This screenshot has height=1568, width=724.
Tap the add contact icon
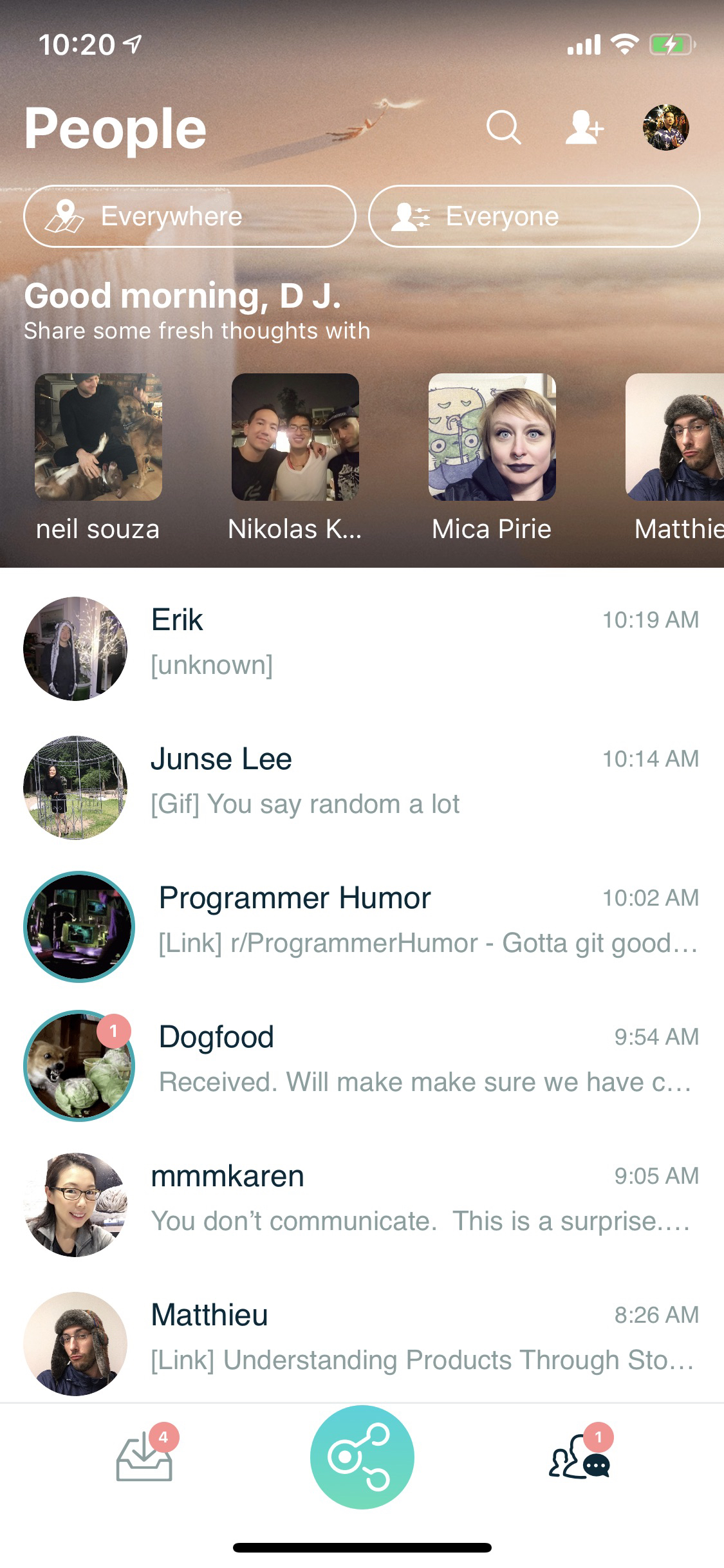584,127
